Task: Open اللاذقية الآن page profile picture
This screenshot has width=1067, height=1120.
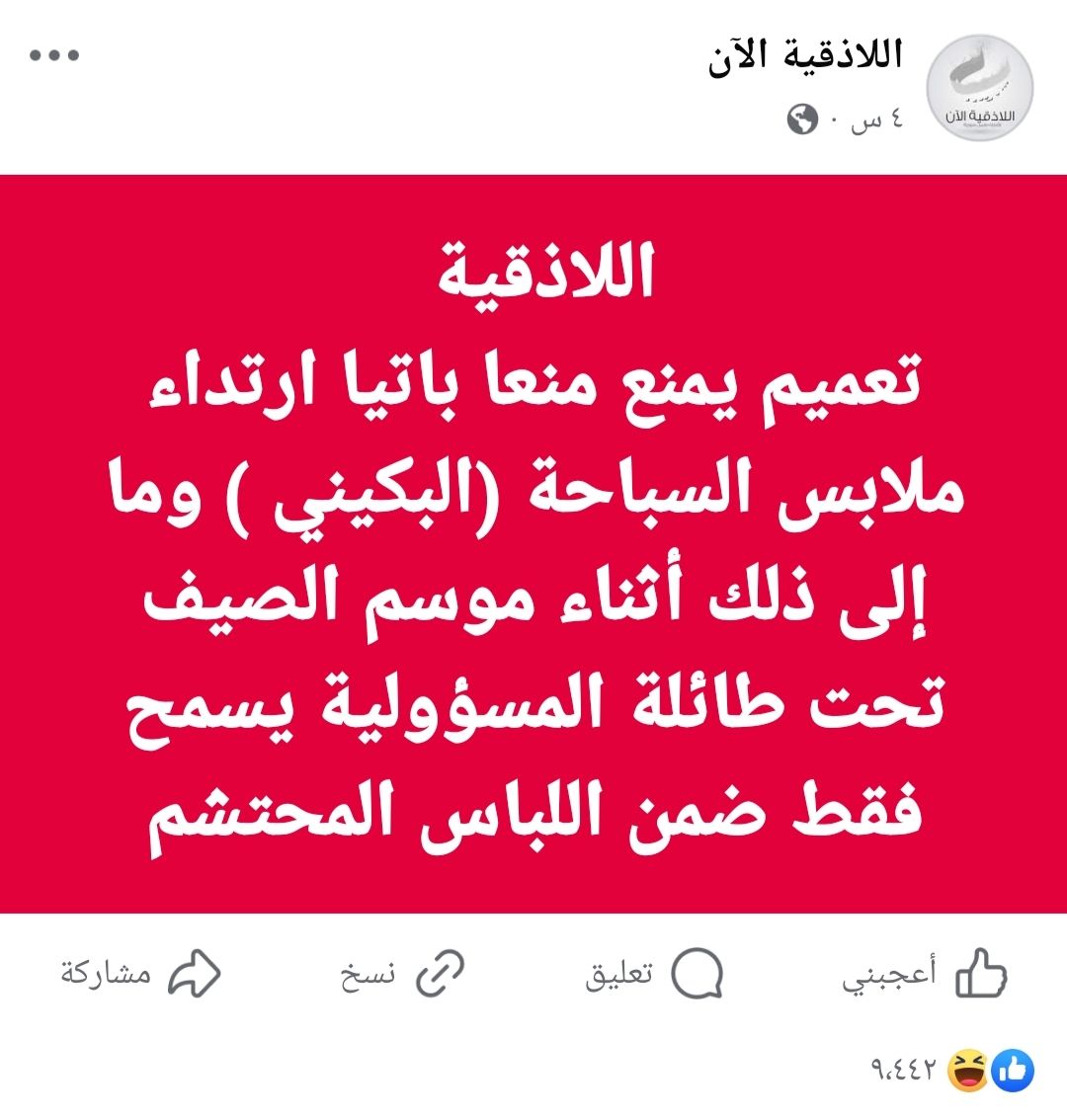Action: (979, 88)
